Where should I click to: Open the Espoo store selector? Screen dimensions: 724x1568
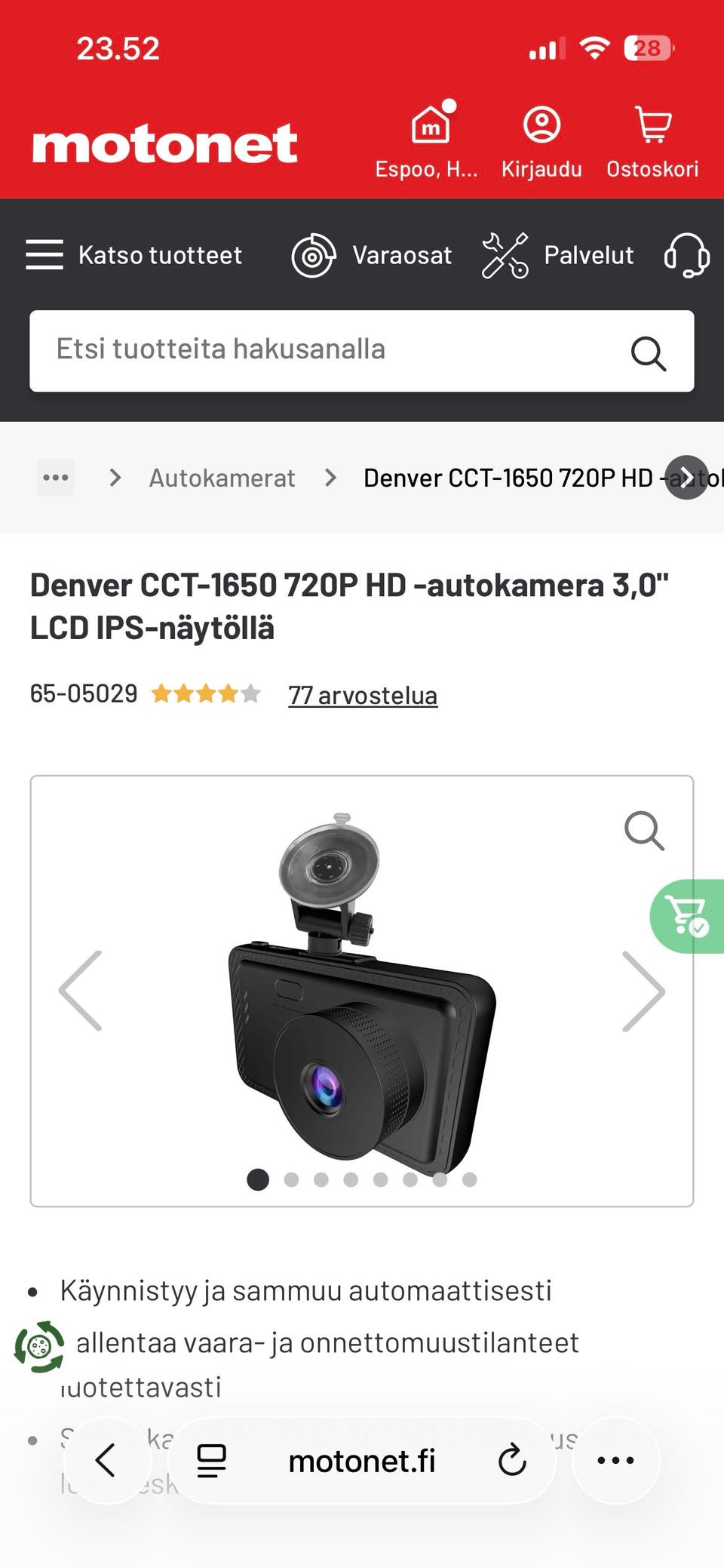point(427,140)
